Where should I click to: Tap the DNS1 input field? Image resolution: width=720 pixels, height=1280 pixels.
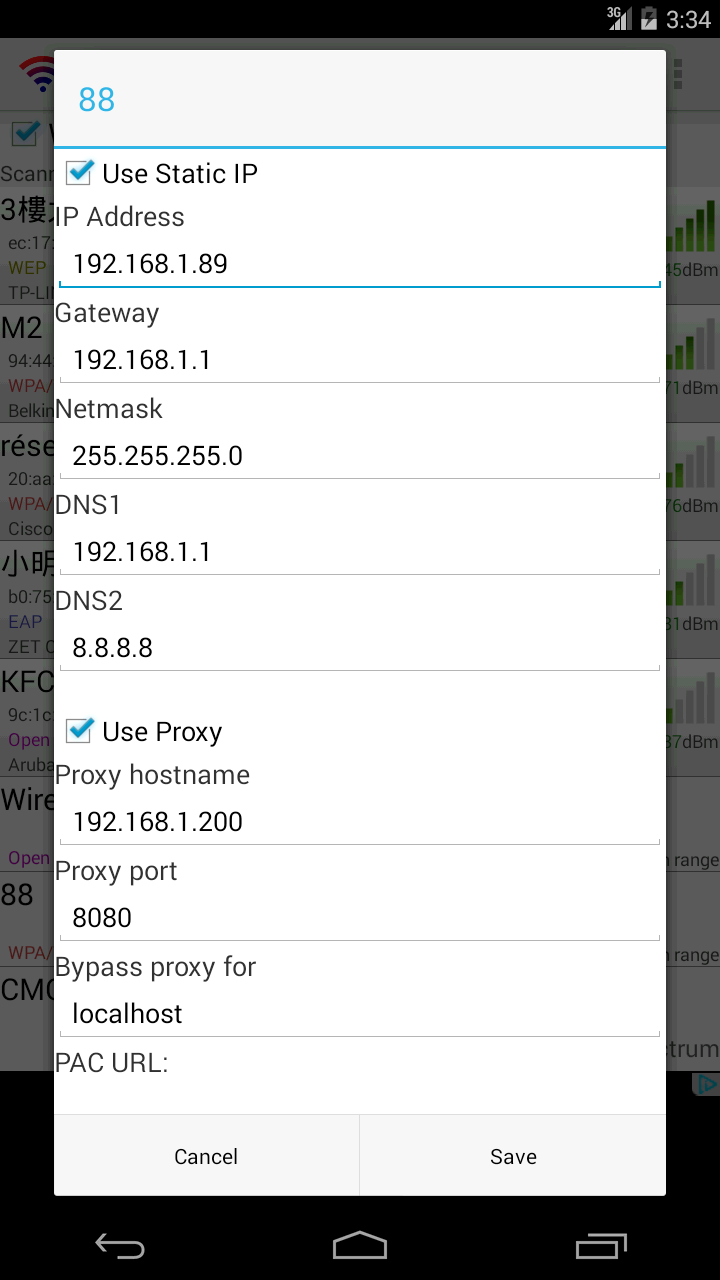pyautogui.click(x=360, y=551)
